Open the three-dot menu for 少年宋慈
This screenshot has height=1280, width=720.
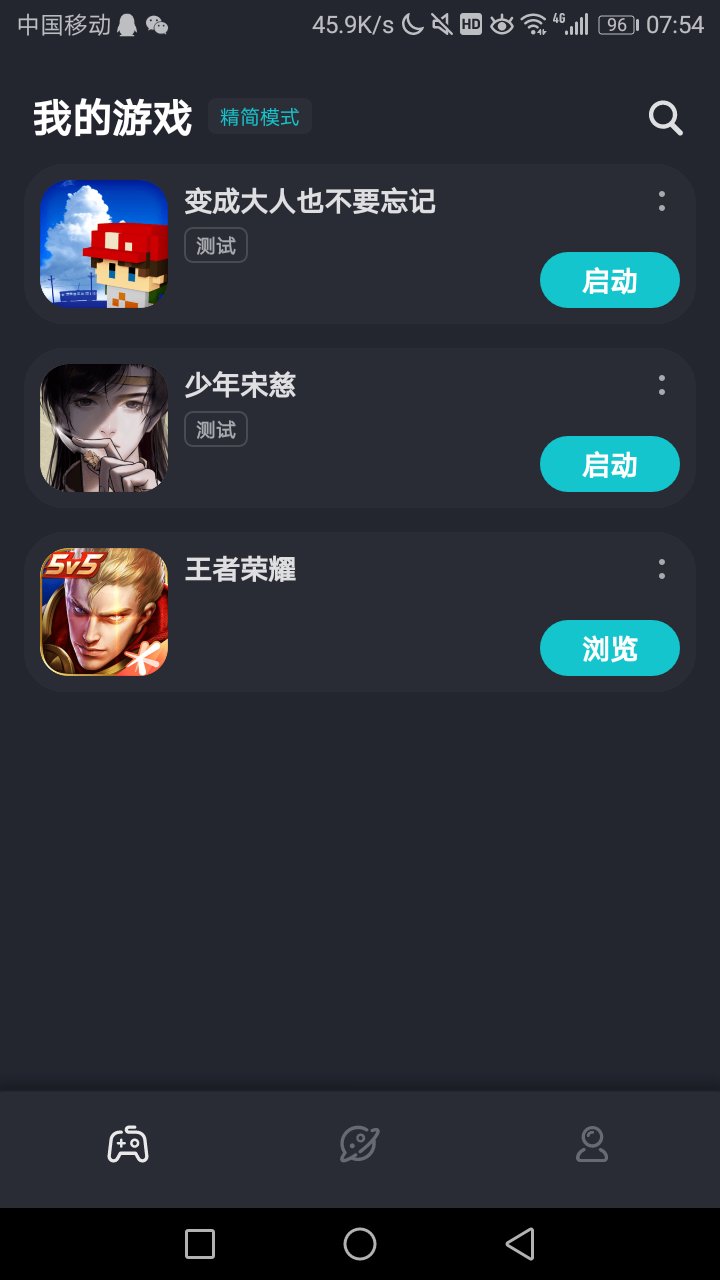[661, 385]
